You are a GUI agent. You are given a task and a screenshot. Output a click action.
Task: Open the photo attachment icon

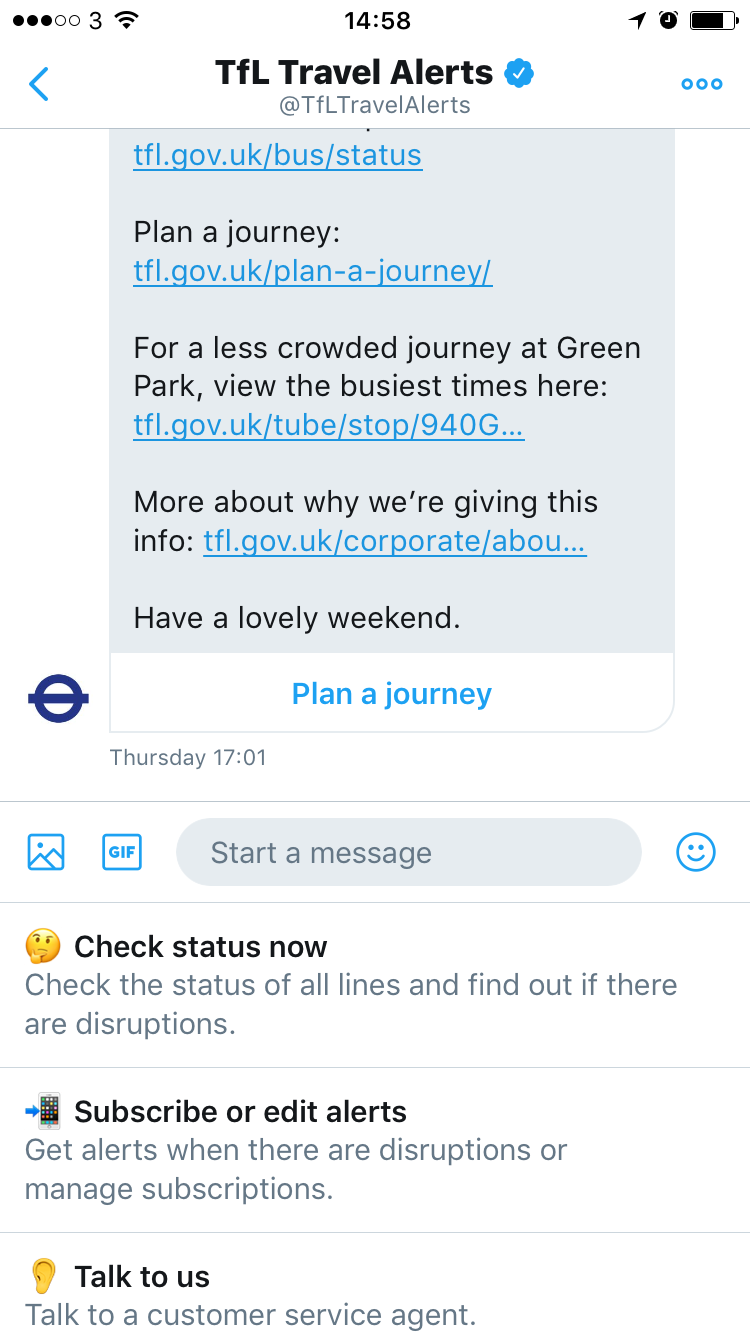point(45,852)
